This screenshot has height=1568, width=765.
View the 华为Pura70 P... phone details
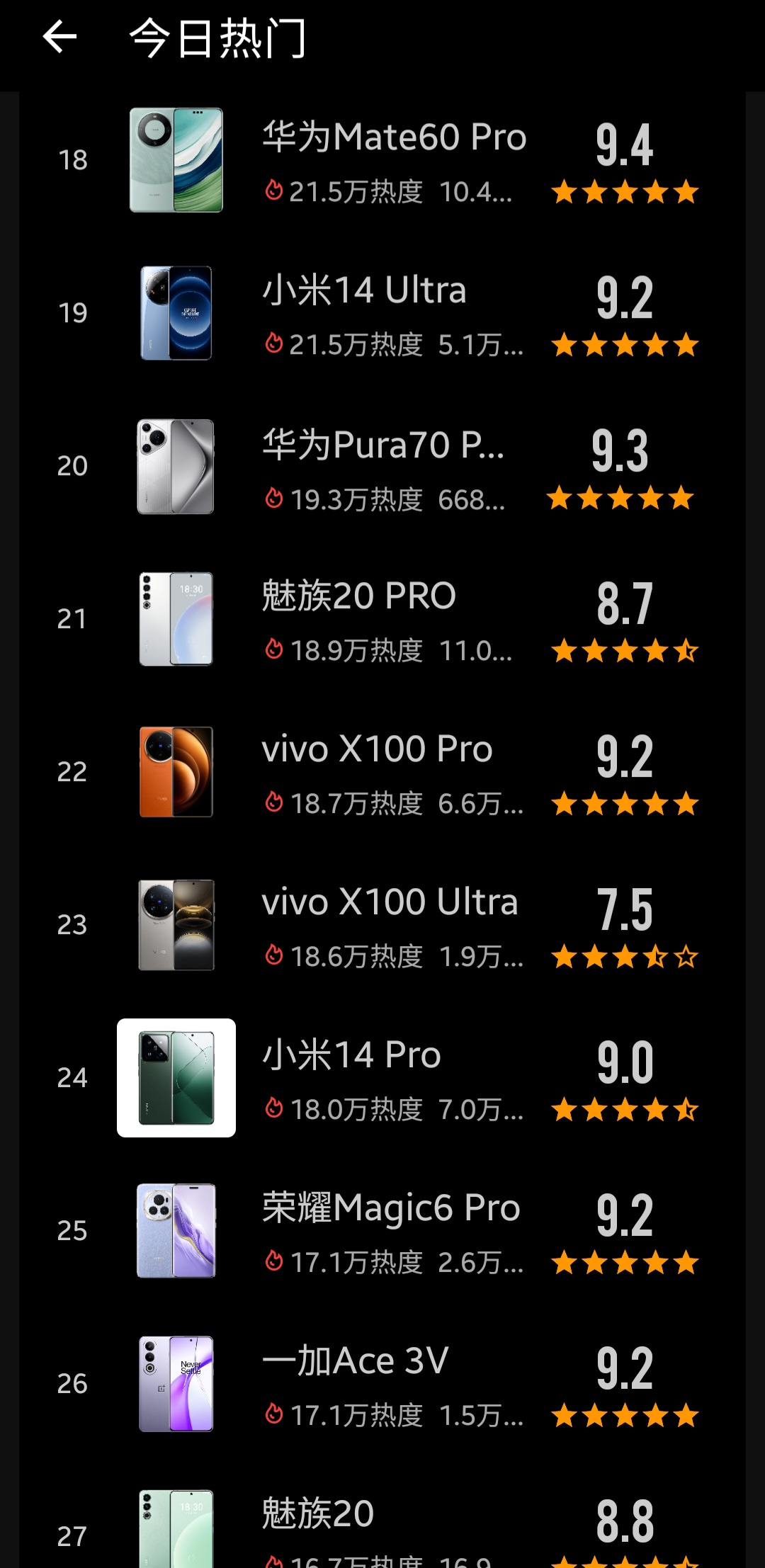point(394,467)
